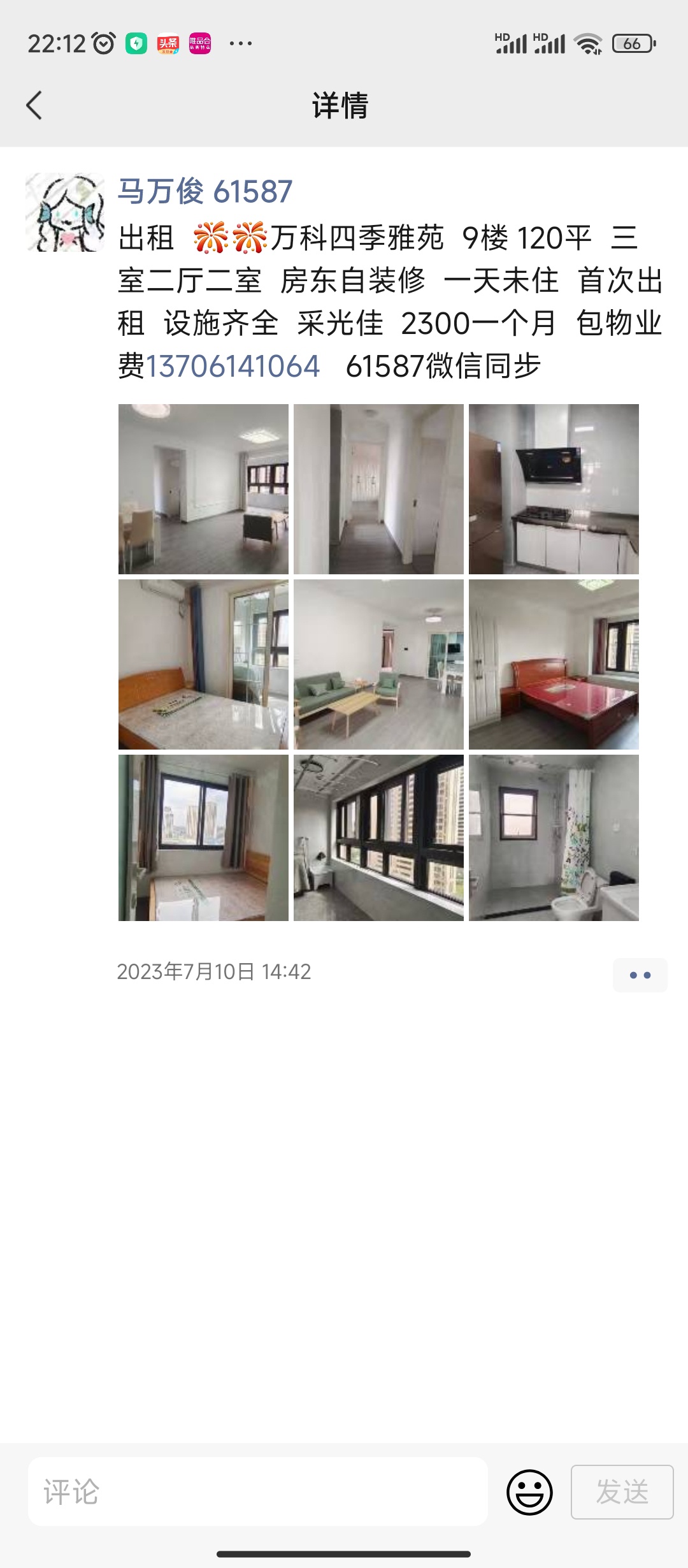Open the bathroom photo with shower curtain
This screenshot has width=688, height=1568.
554,838
